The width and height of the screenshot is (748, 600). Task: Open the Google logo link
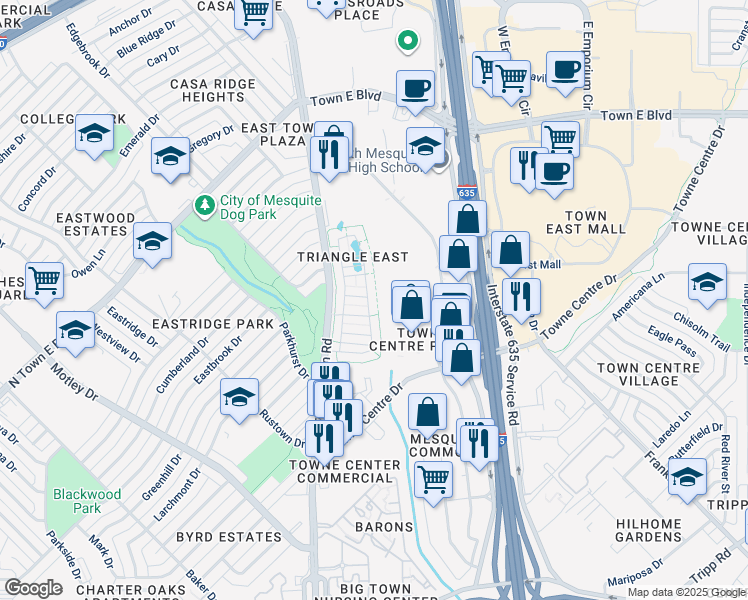point(33,588)
